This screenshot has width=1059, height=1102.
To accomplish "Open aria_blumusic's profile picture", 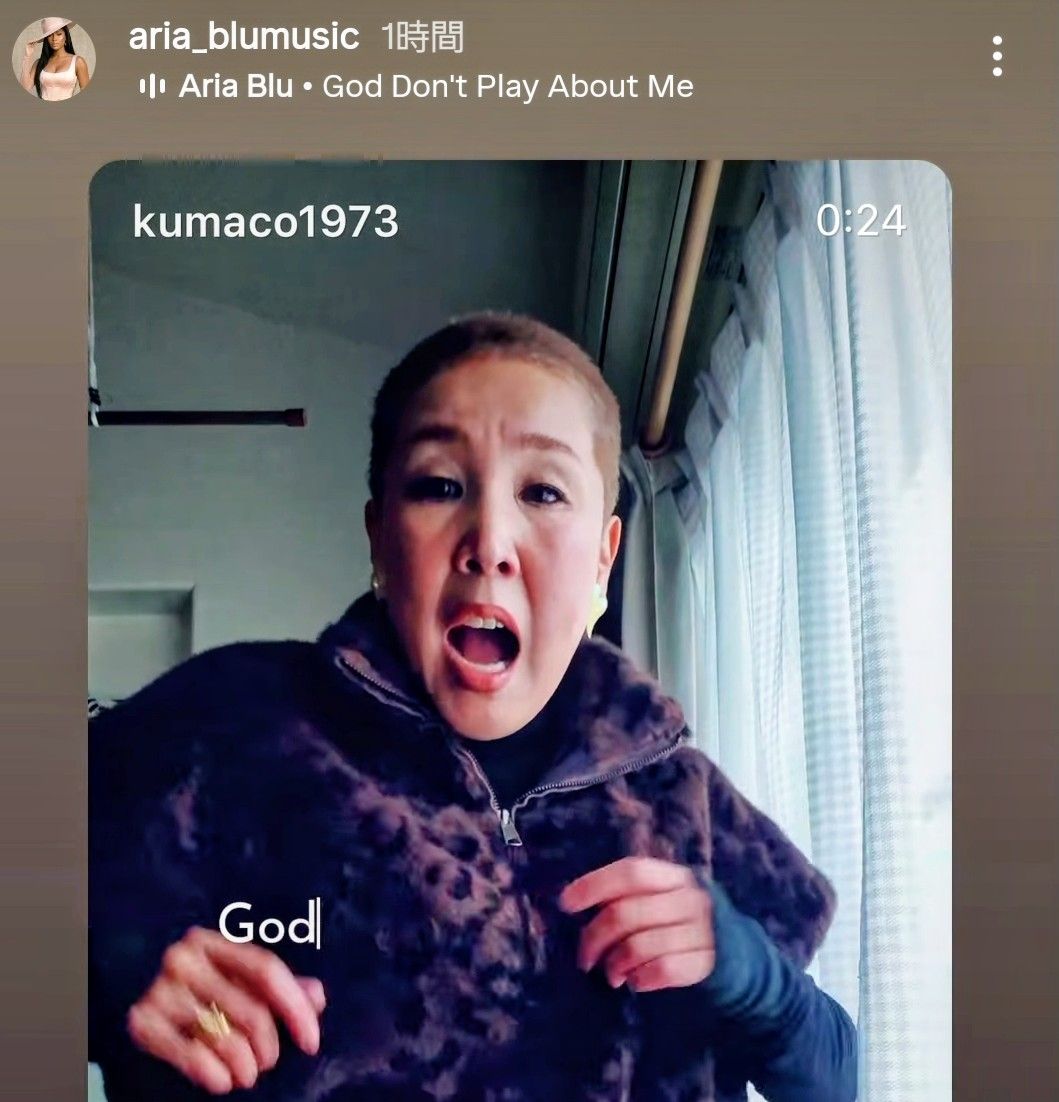I will pos(53,59).
